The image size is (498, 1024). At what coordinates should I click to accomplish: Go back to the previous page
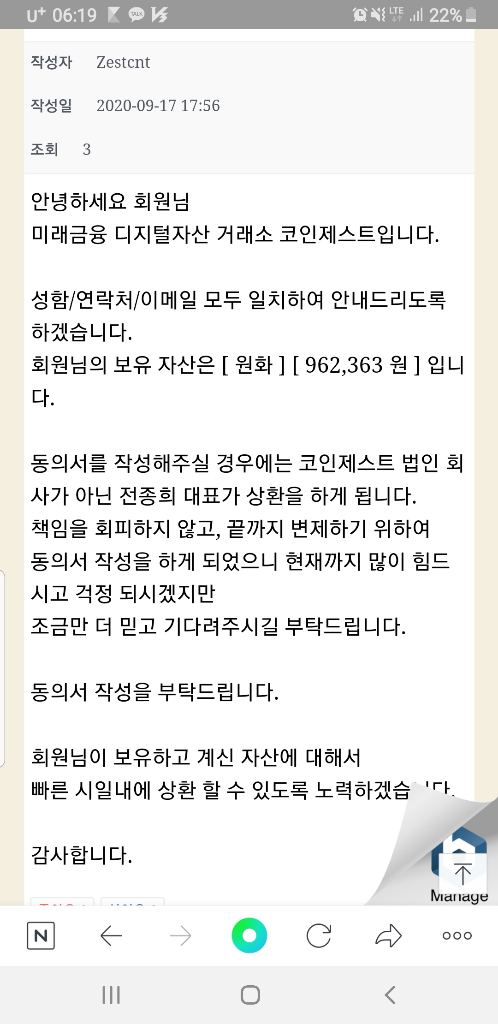[111, 936]
